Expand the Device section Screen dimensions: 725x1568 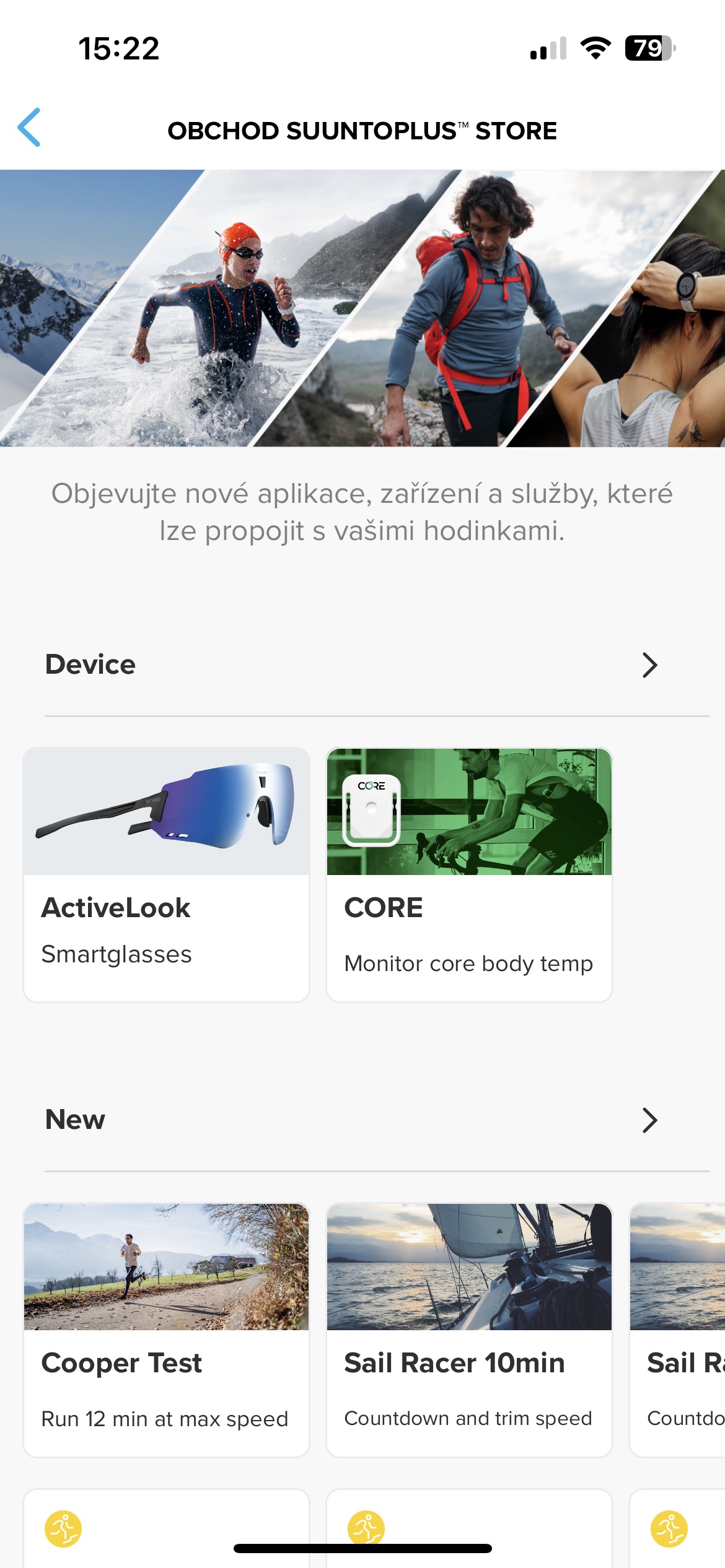click(x=649, y=665)
